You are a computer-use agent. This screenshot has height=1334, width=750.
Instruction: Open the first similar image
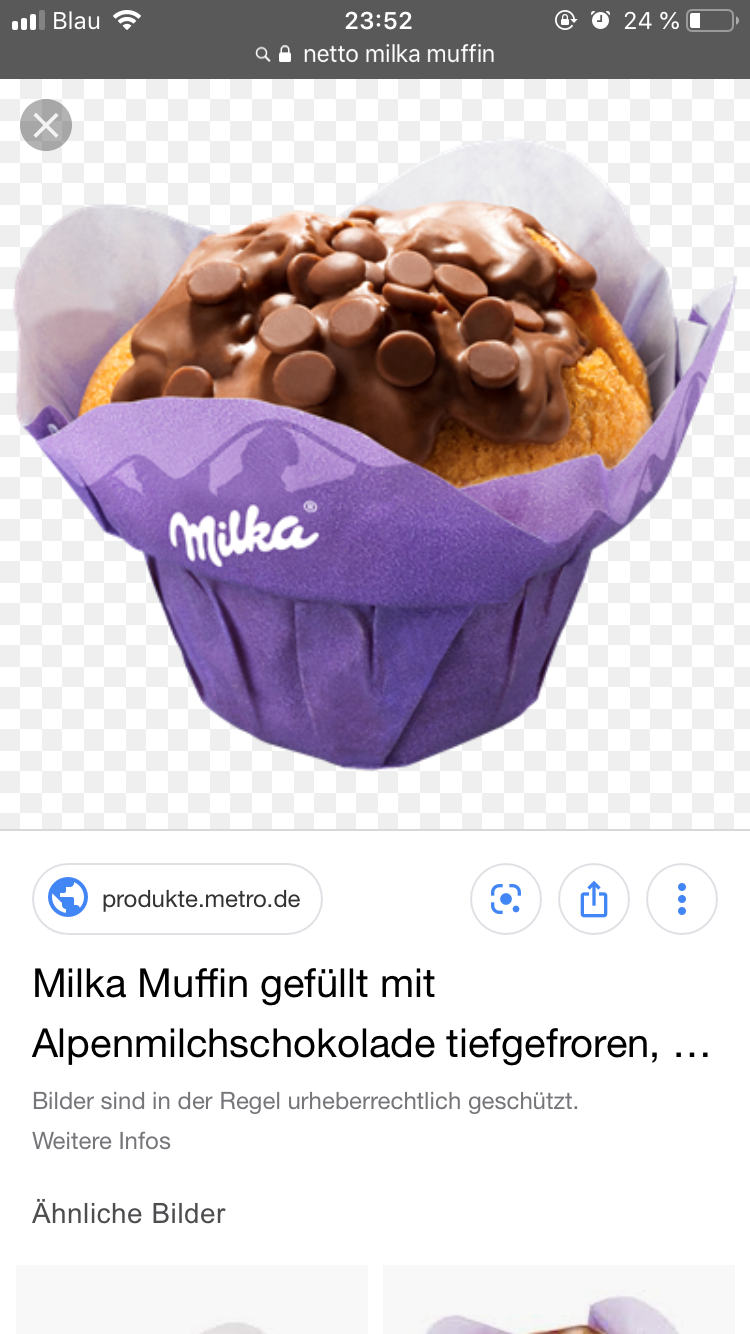coord(192,1300)
